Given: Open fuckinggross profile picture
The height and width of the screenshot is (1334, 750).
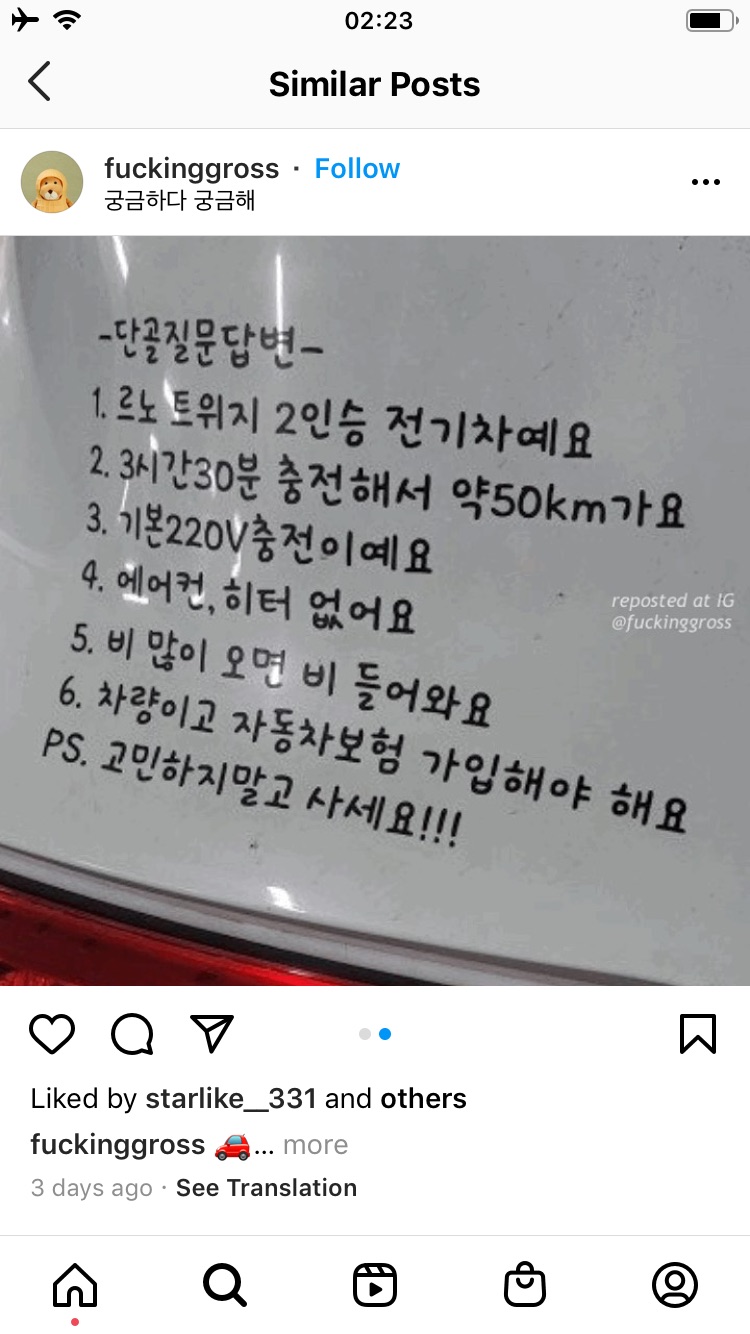Looking at the screenshot, I should (x=52, y=182).
